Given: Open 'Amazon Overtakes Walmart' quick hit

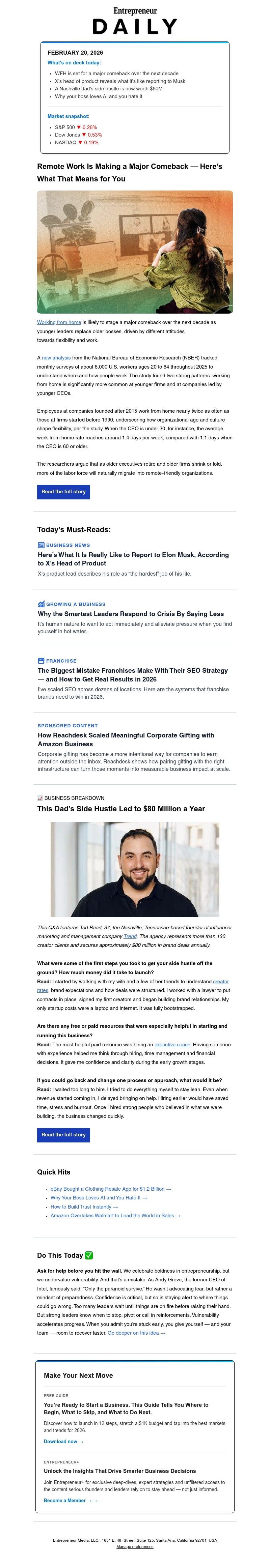Looking at the screenshot, I should point(115,1216).
